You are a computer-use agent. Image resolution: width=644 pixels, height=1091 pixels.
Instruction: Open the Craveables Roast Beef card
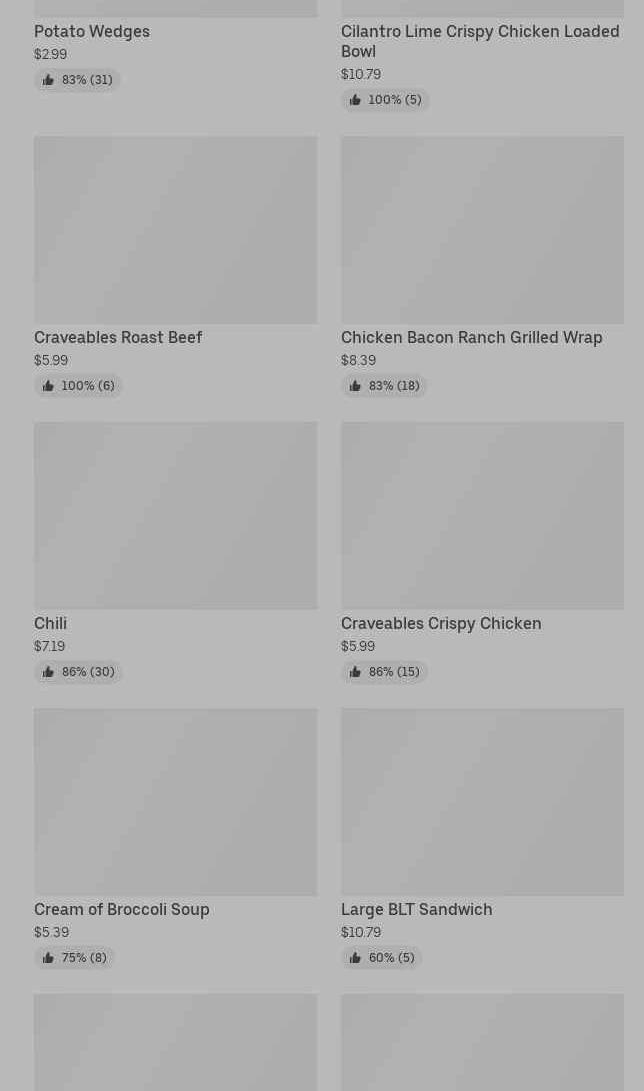tap(175, 266)
